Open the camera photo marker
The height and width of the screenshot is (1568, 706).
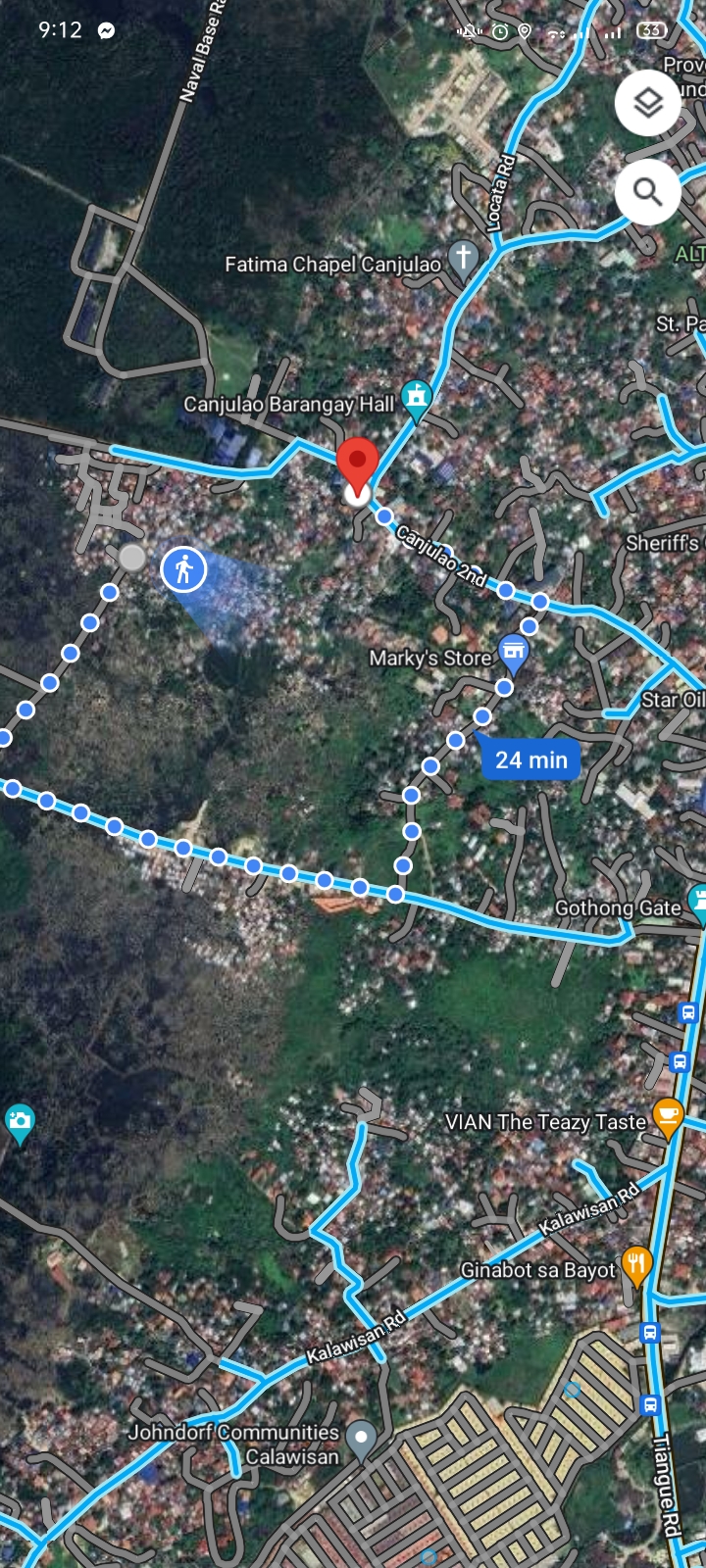[x=19, y=1121]
